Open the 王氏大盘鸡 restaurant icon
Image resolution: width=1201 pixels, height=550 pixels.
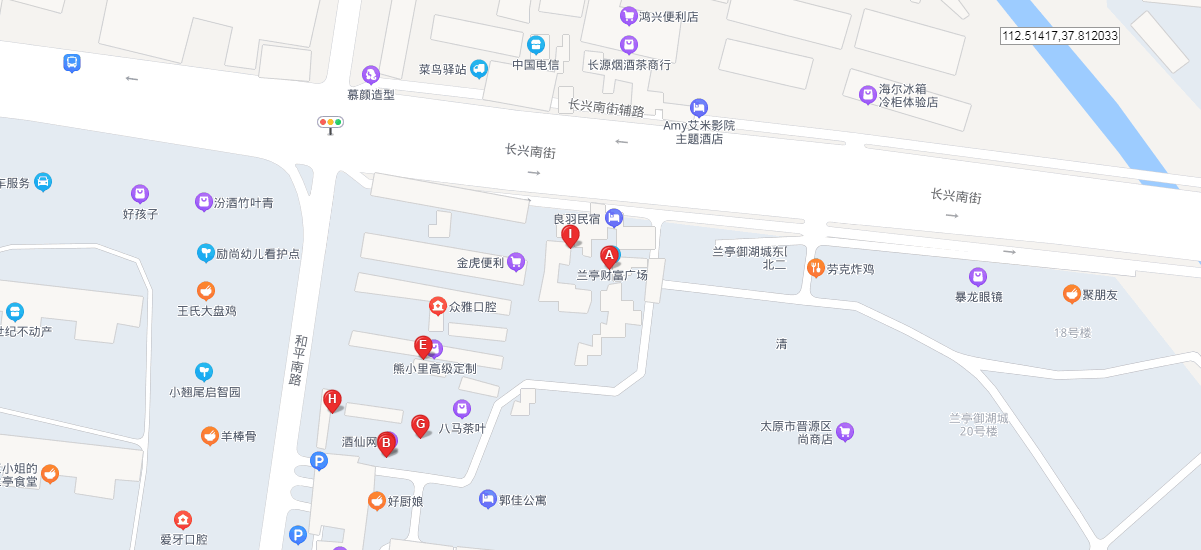tap(206, 291)
